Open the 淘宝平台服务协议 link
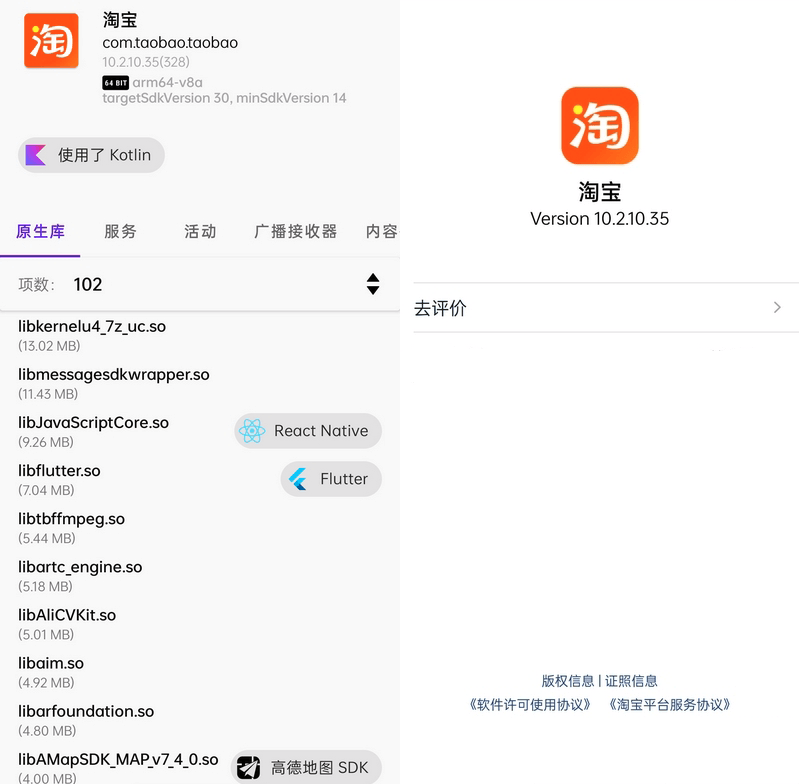This screenshot has width=799, height=784. pyautogui.click(x=669, y=704)
